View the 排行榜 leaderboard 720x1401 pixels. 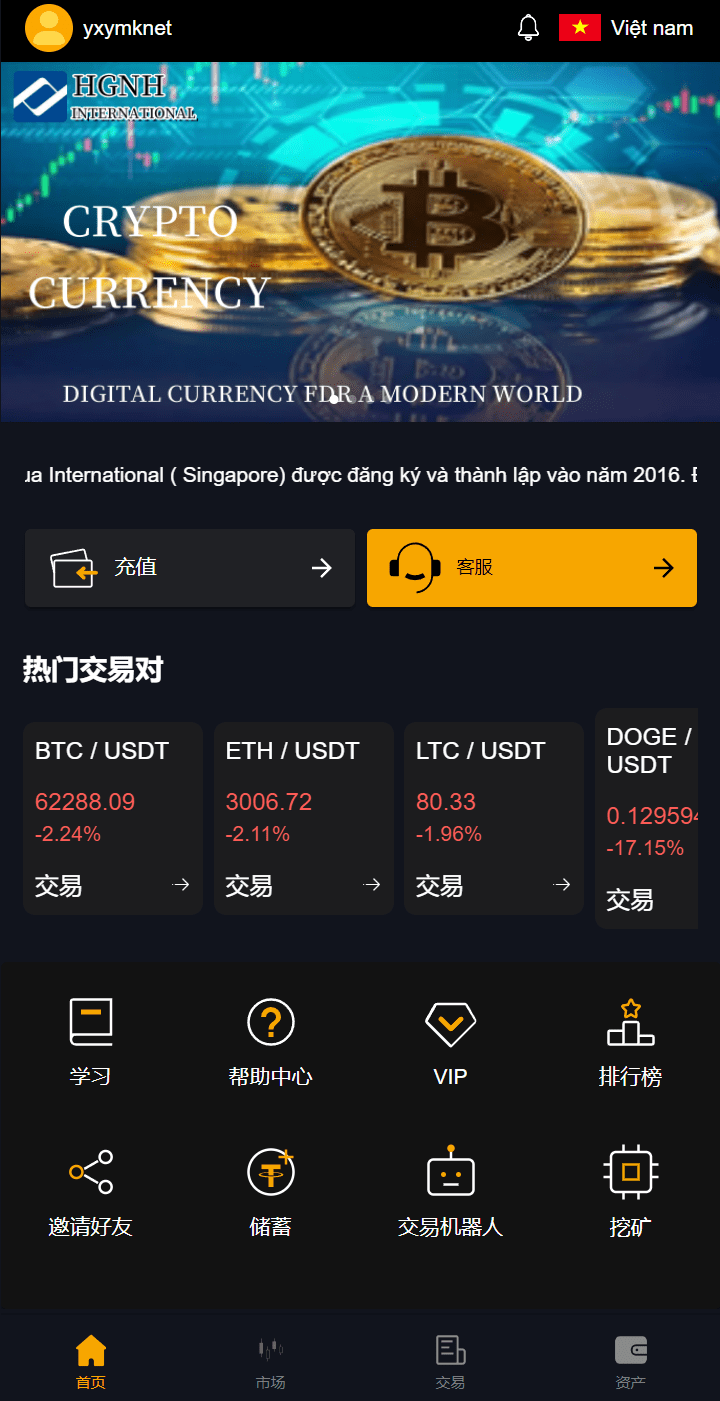click(630, 1042)
